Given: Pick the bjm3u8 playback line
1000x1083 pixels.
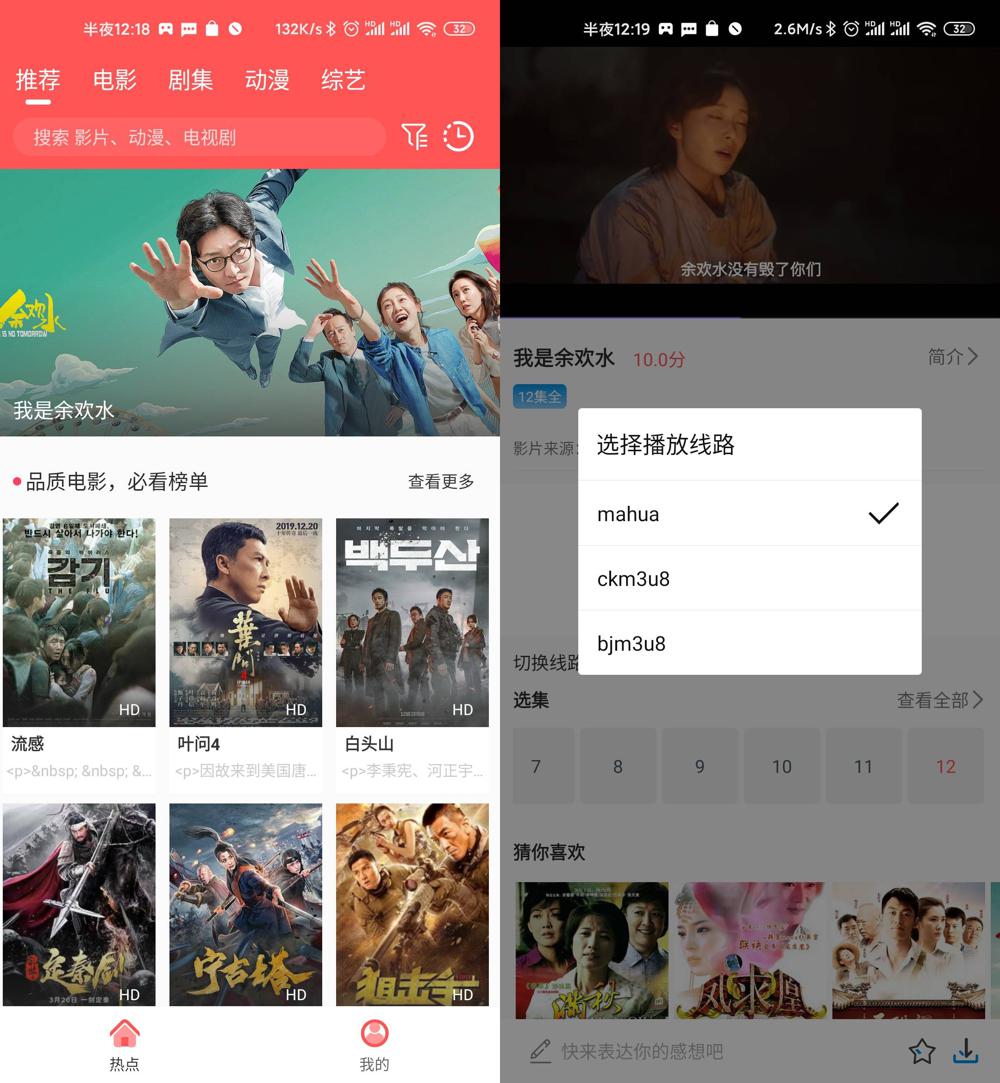Looking at the screenshot, I should coord(749,643).
